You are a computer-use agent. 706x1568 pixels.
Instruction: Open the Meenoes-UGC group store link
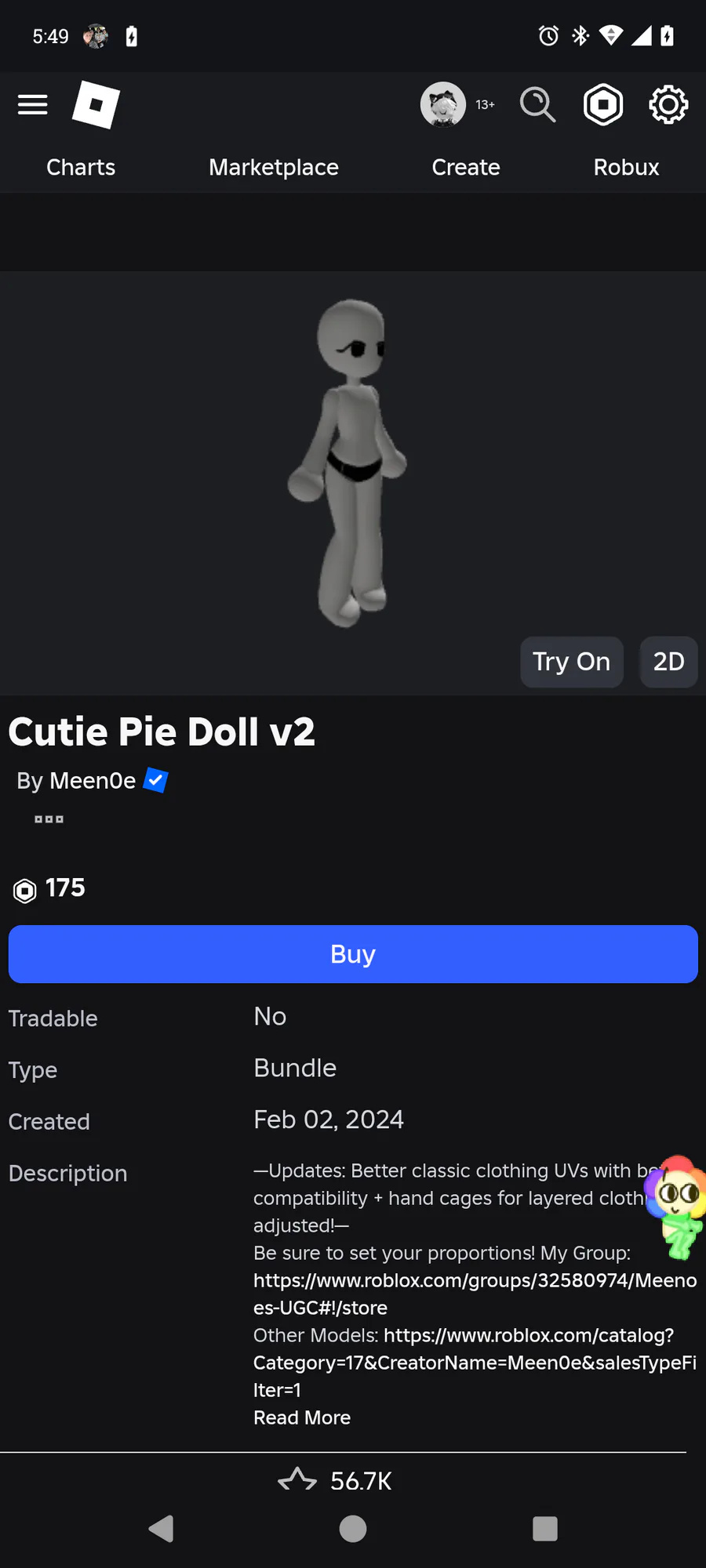475,1294
